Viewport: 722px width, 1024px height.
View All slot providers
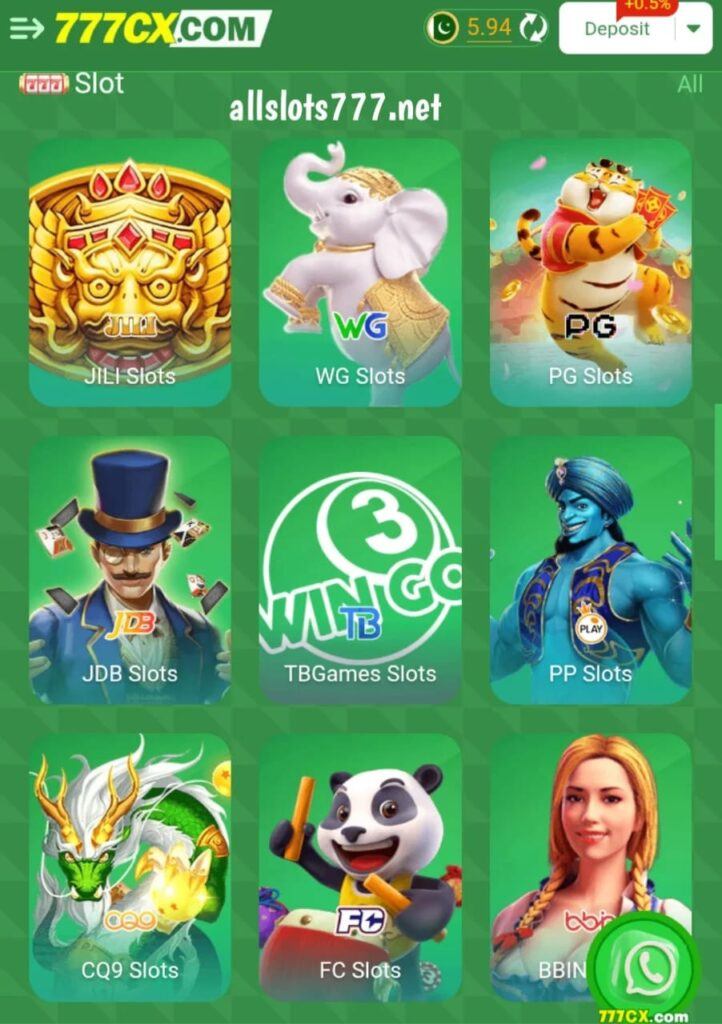tap(689, 85)
